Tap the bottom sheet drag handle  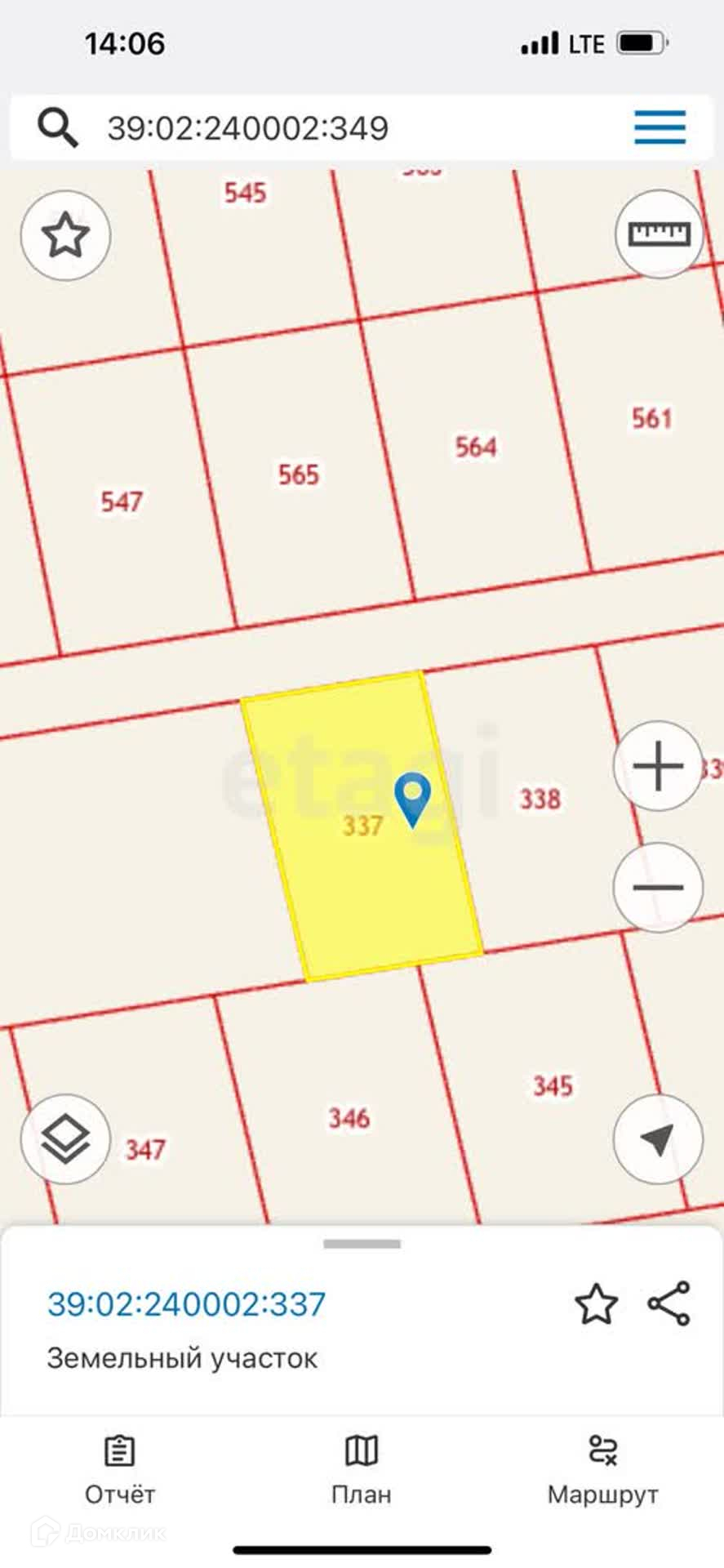362,1245
